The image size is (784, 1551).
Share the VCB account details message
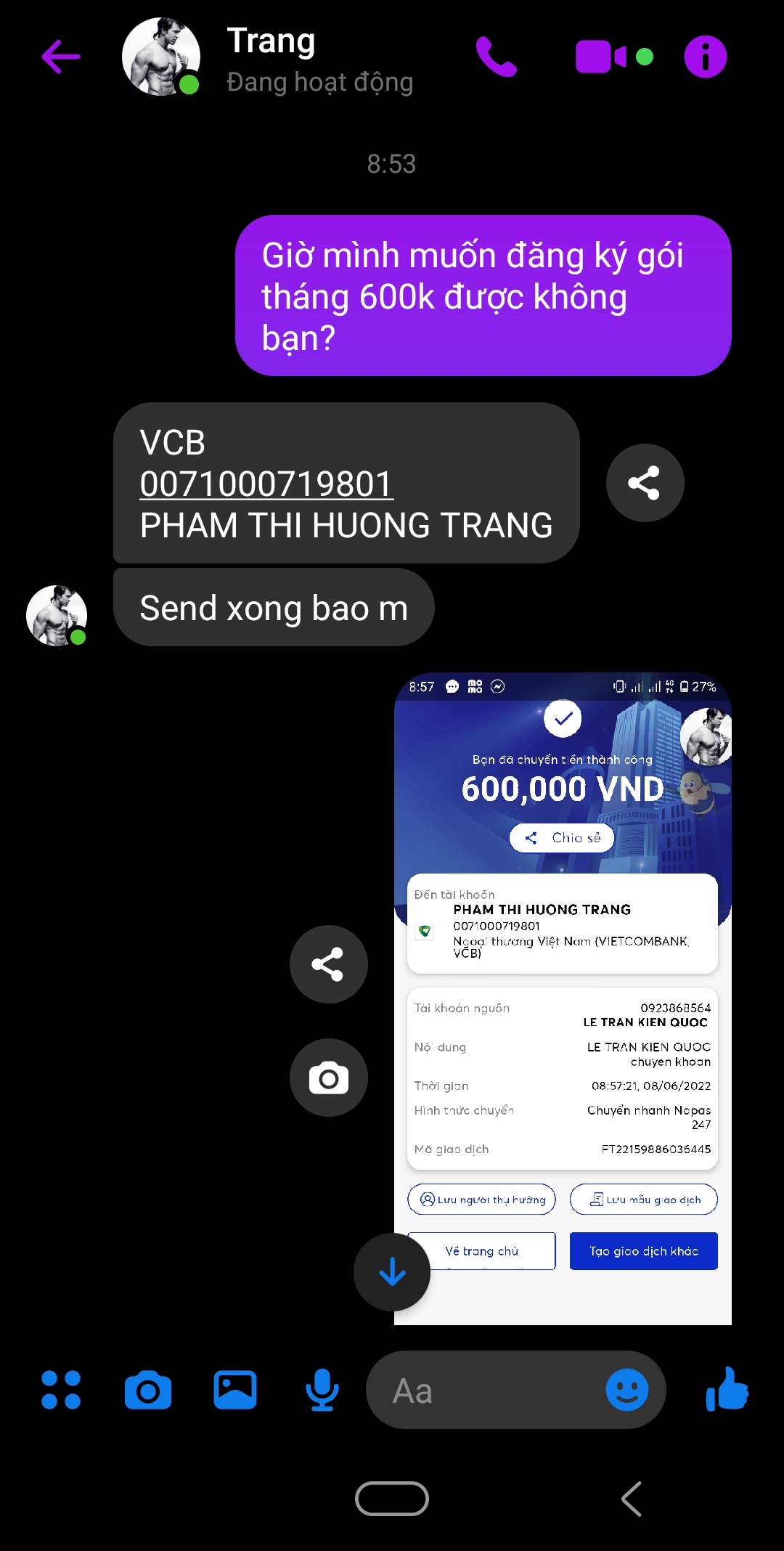(x=645, y=483)
